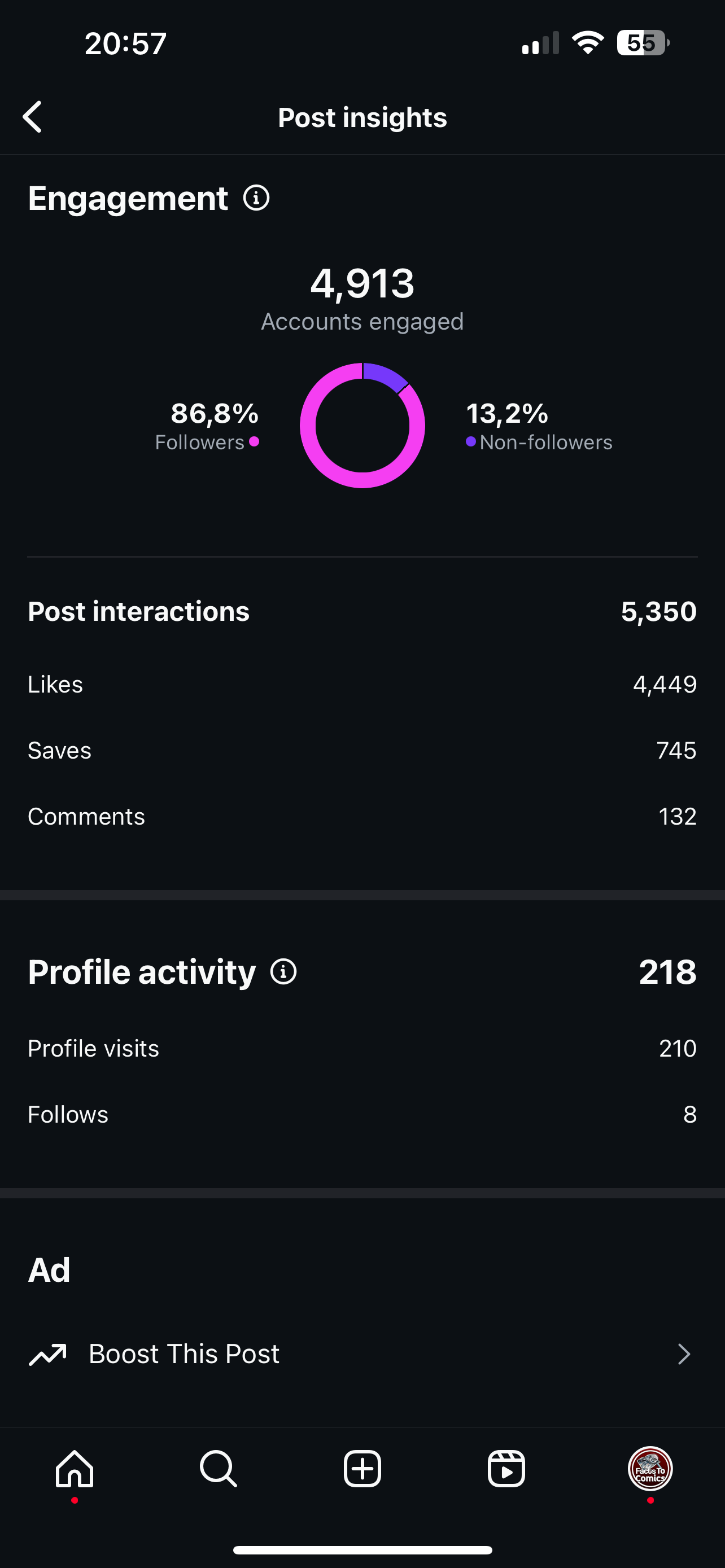Image resolution: width=725 pixels, height=1568 pixels.
Task: Create a new post
Action: tap(362, 1469)
